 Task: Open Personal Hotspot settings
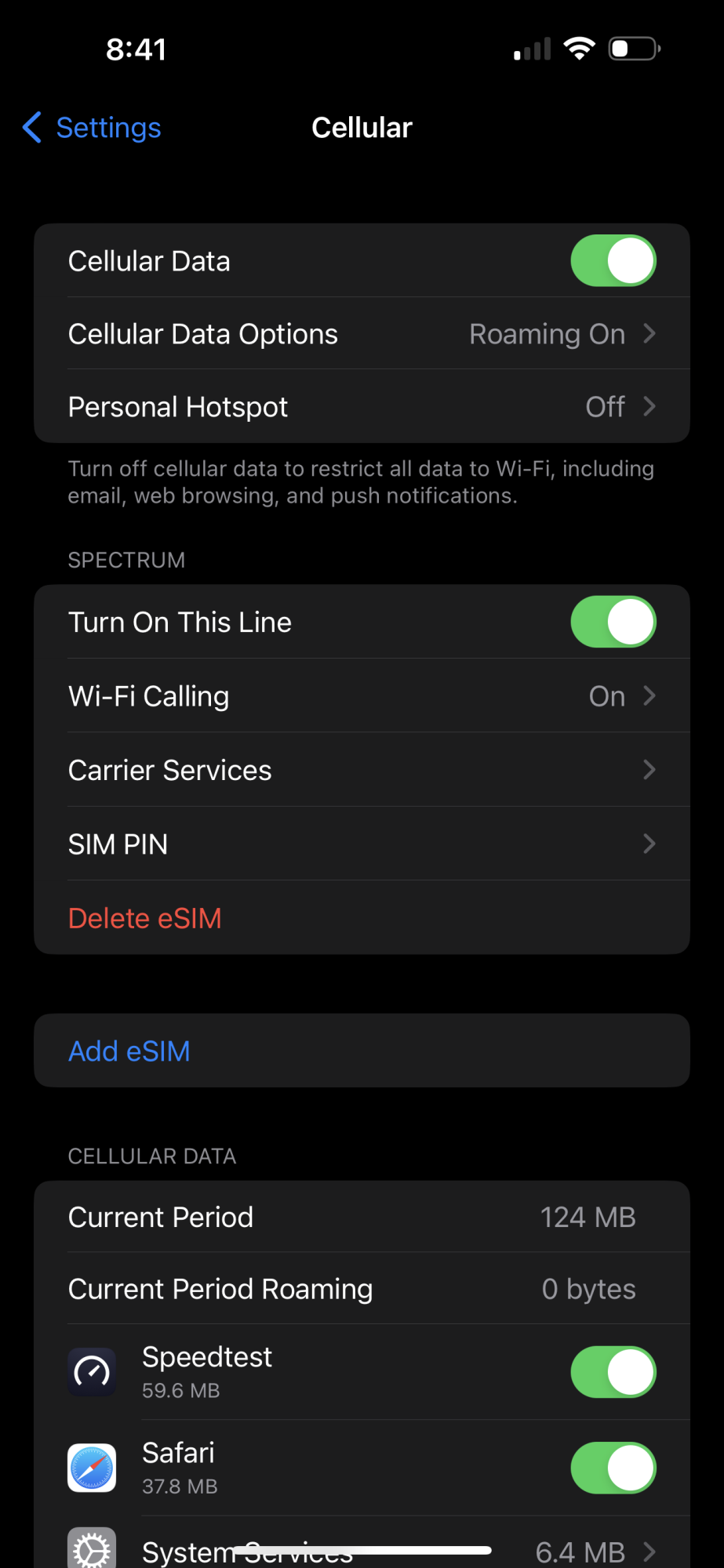[x=362, y=407]
